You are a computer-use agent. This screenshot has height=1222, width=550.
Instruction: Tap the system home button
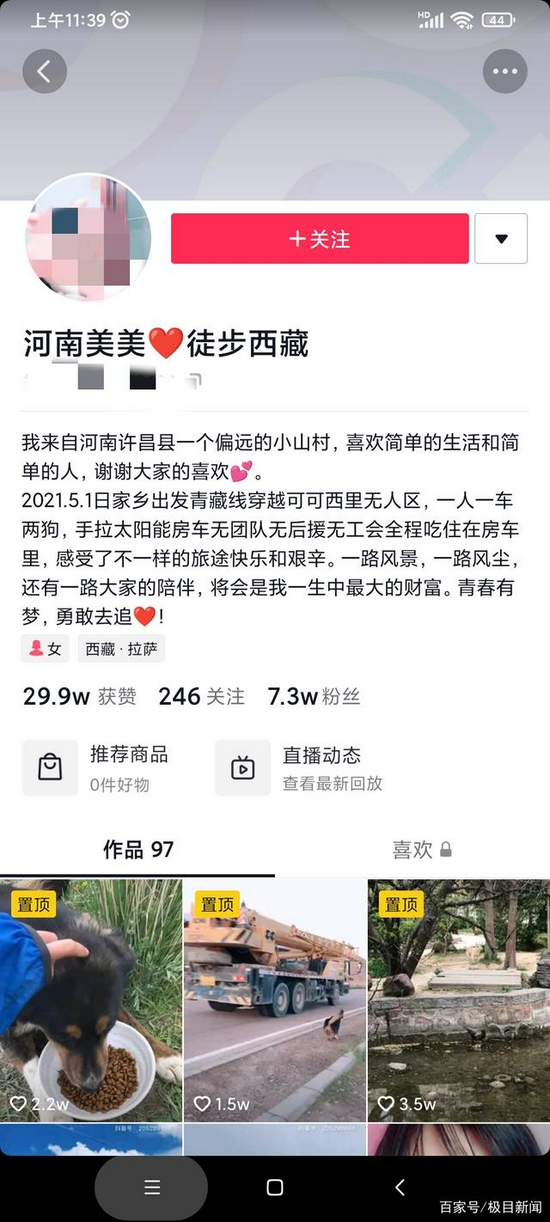pyautogui.click(x=275, y=1188)
